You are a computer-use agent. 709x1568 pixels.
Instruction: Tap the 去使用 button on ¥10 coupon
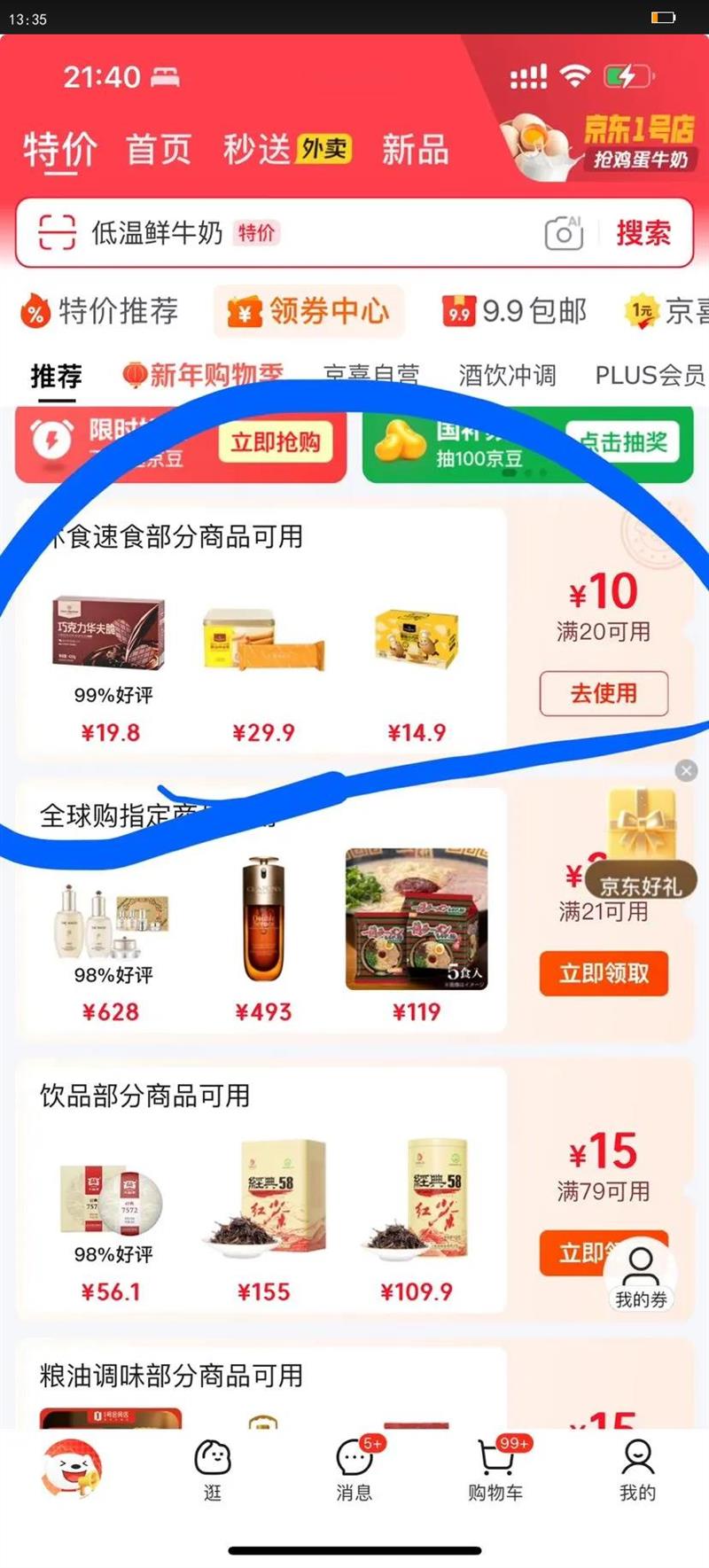pyautogui.click(x=604, y=694)
